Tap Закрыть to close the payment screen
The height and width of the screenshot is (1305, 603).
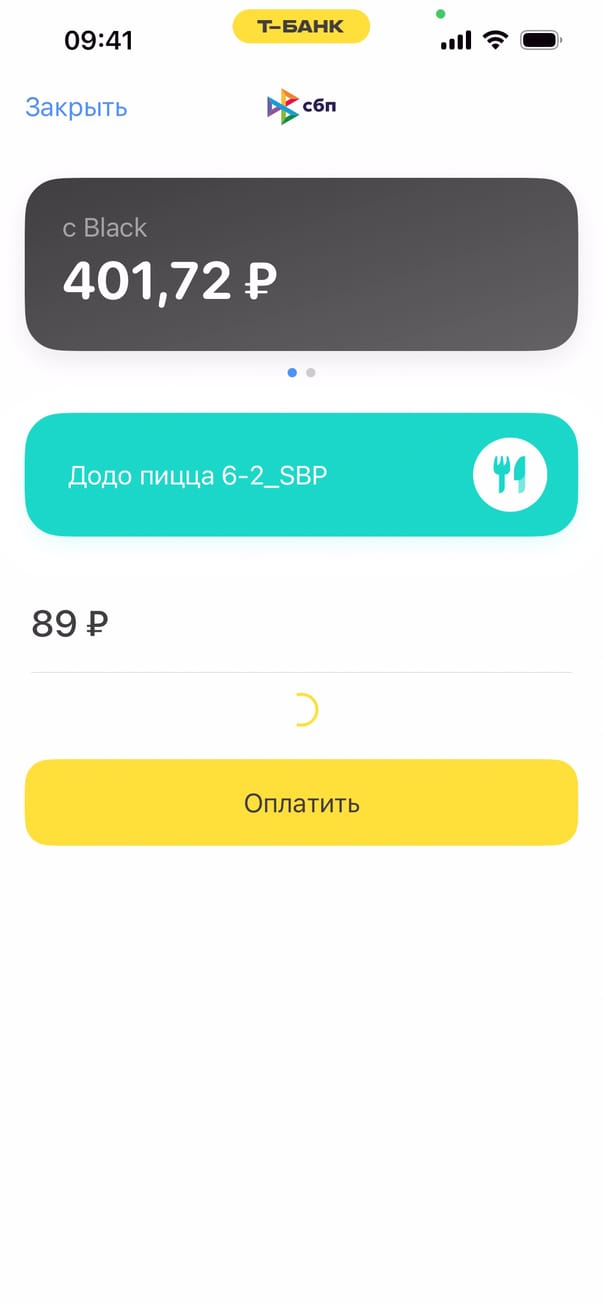point(76,108)
